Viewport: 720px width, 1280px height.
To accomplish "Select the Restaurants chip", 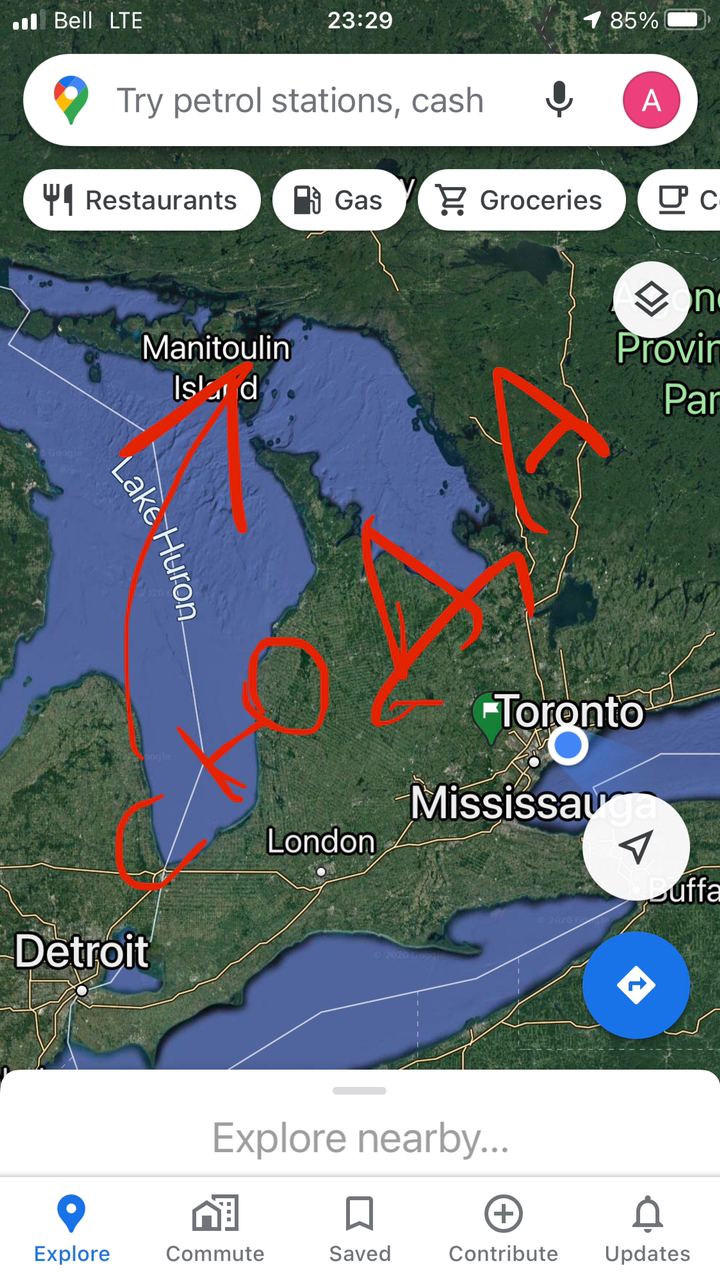I will coord(142,201).
